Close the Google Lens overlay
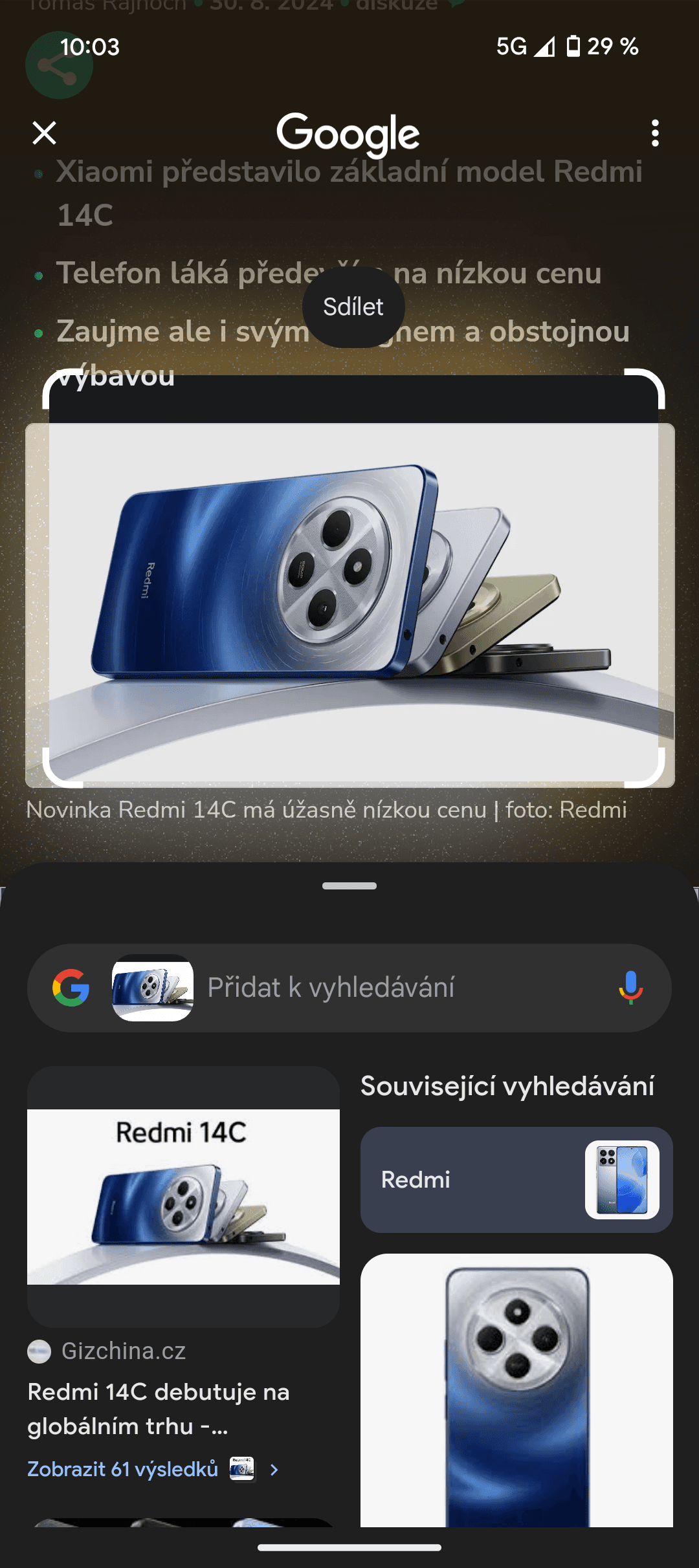The height and width of the screenshot is (1568, 699). click(x=44, y=133)
